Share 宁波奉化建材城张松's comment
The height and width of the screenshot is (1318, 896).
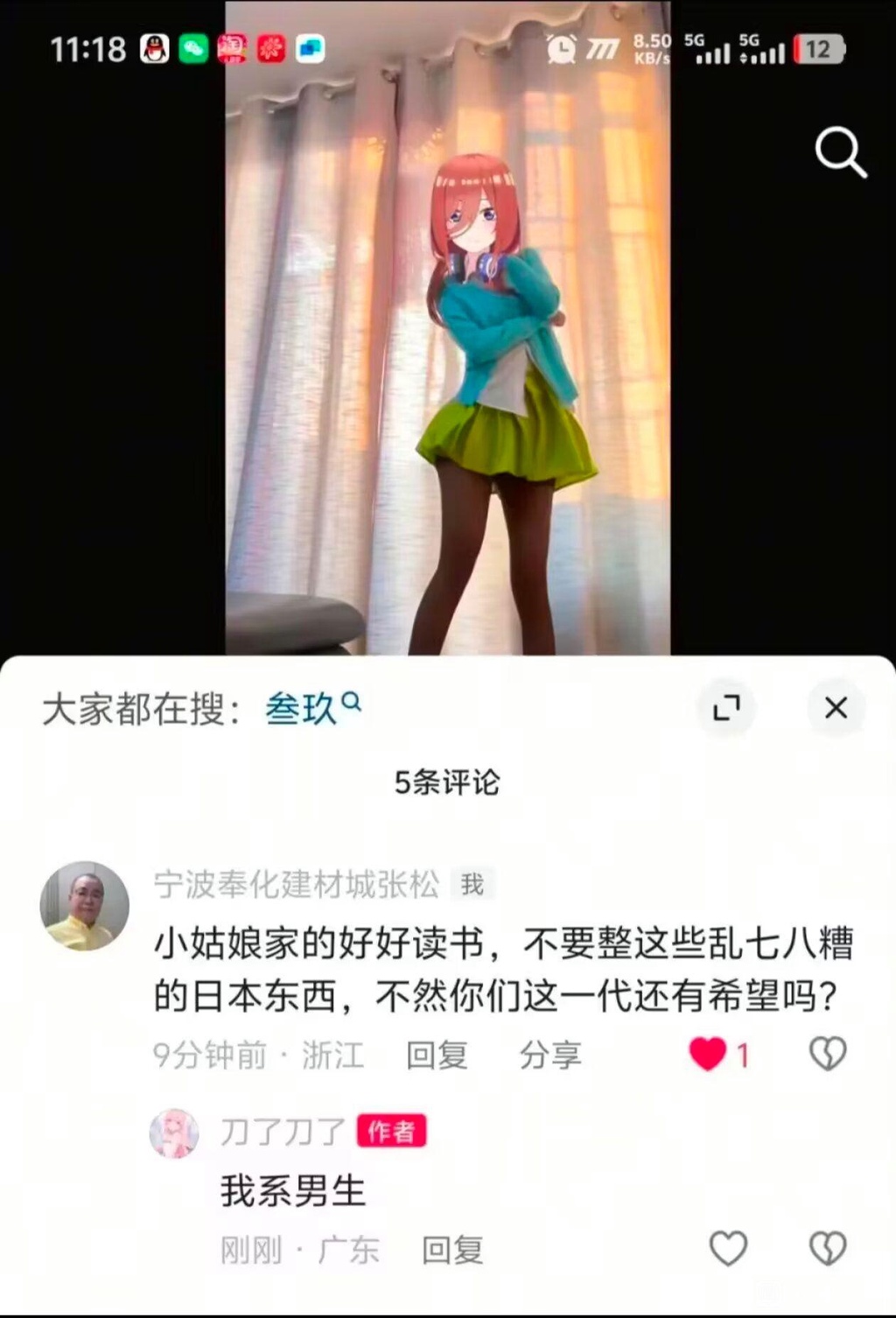549,1055
